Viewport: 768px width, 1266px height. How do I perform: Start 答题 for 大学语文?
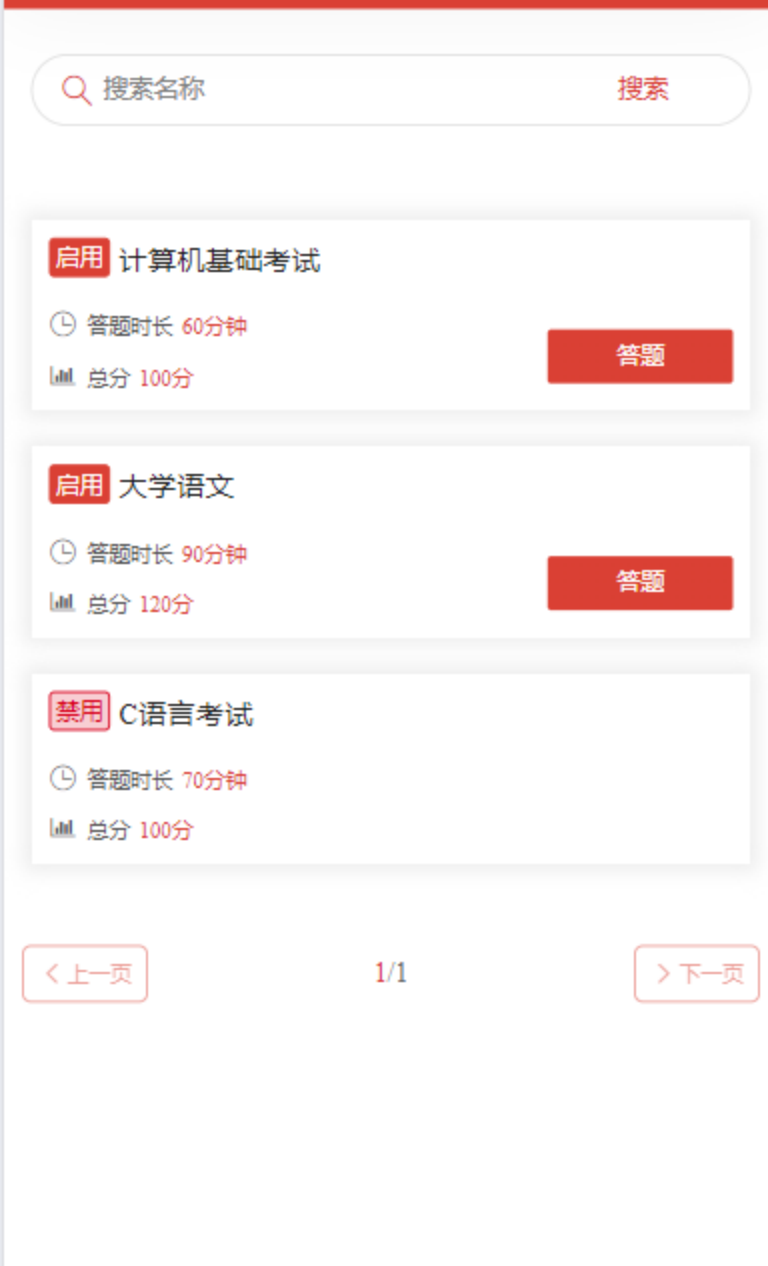pyautogui.click(x=640, y=583)
